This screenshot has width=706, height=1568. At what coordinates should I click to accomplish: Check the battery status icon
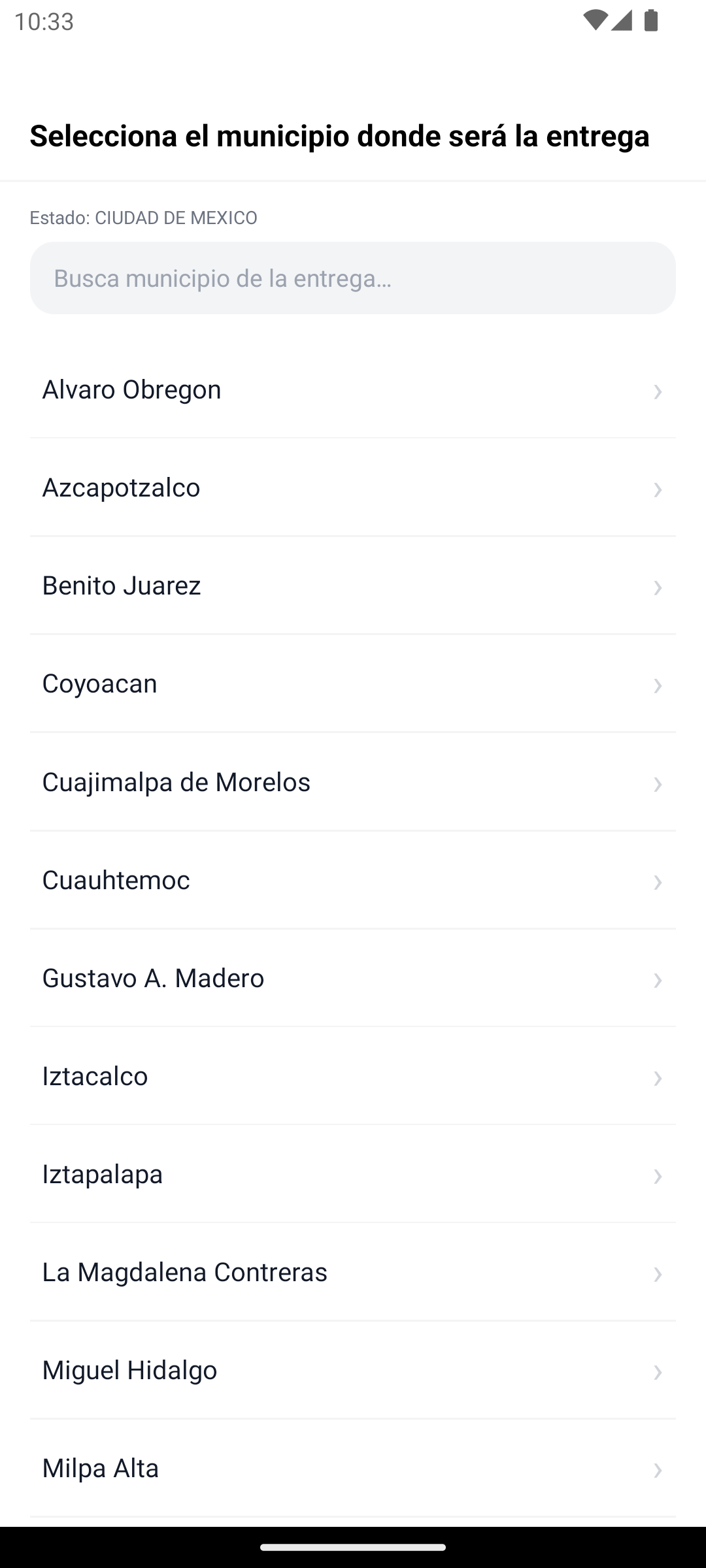[651, 22]
